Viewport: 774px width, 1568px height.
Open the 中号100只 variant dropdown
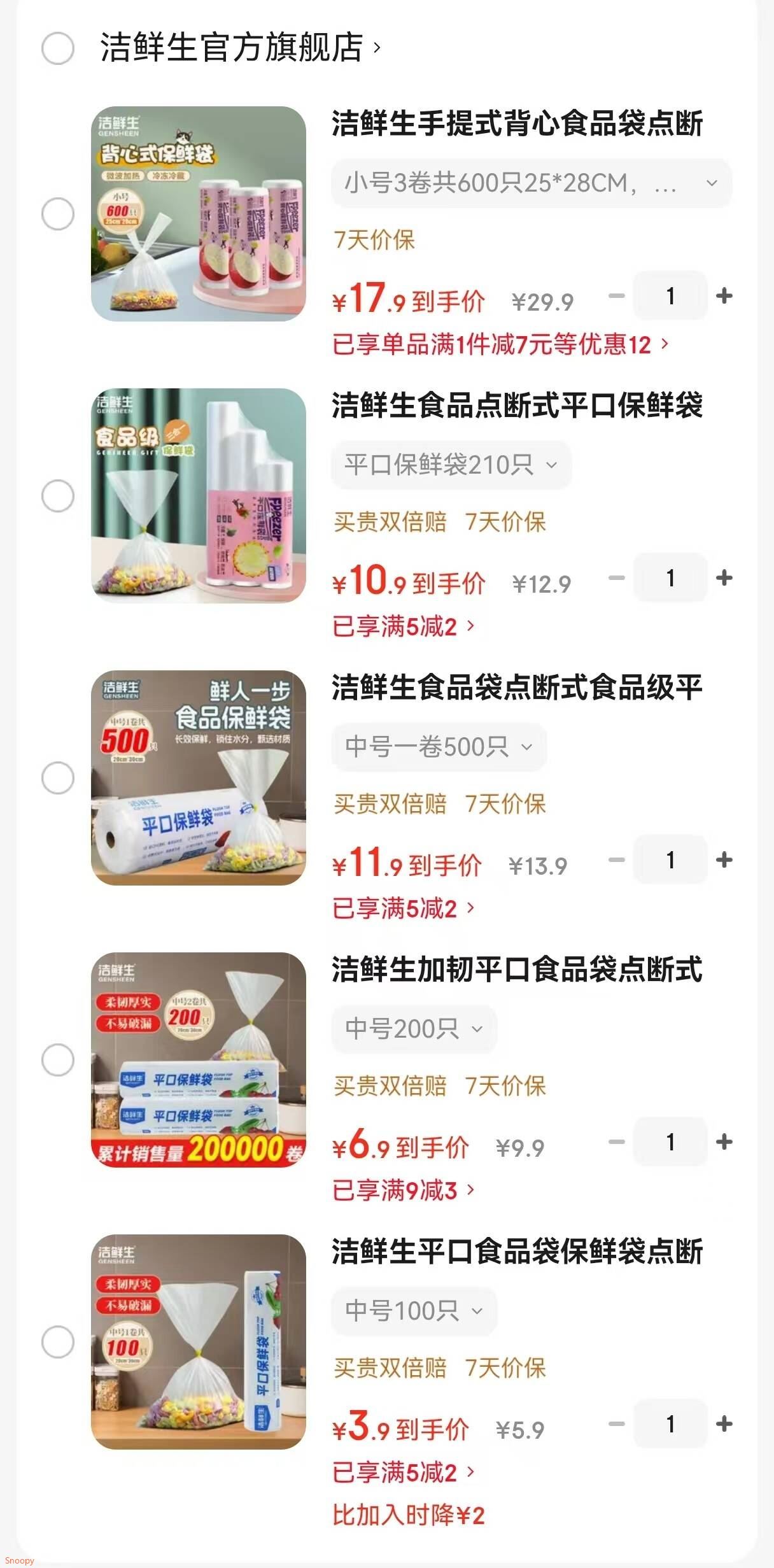click(414, 1311)
